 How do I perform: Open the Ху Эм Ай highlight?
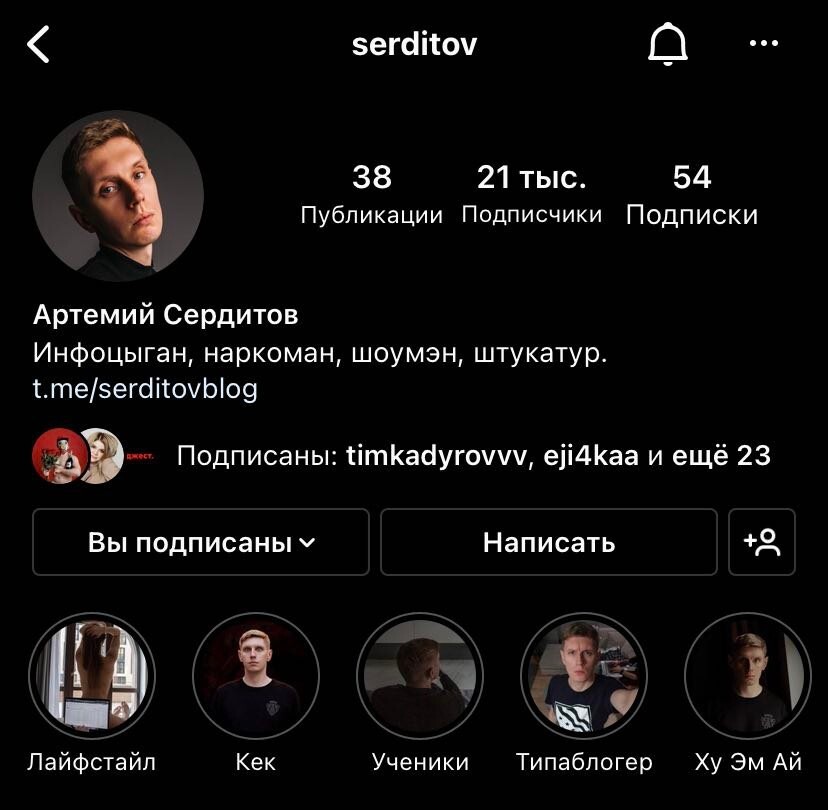pyautogui.click(x=748, y=676)
